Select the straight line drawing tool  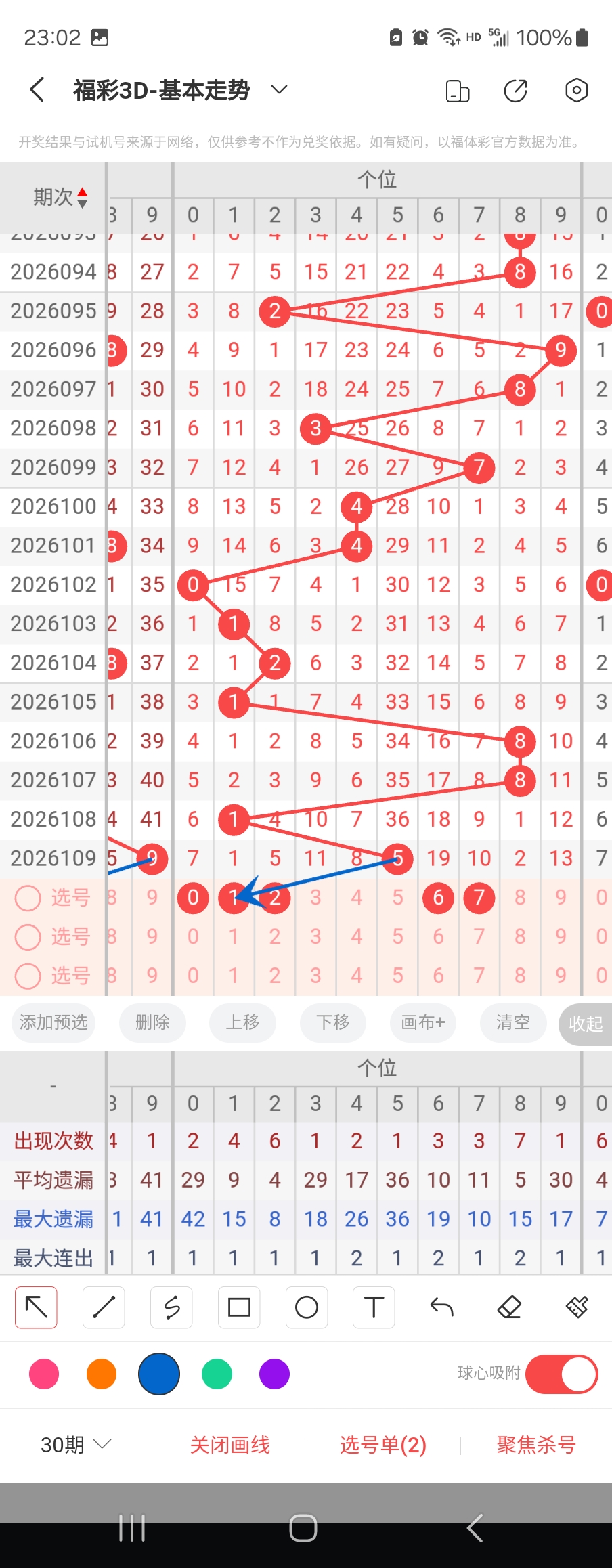[104, 1307]
